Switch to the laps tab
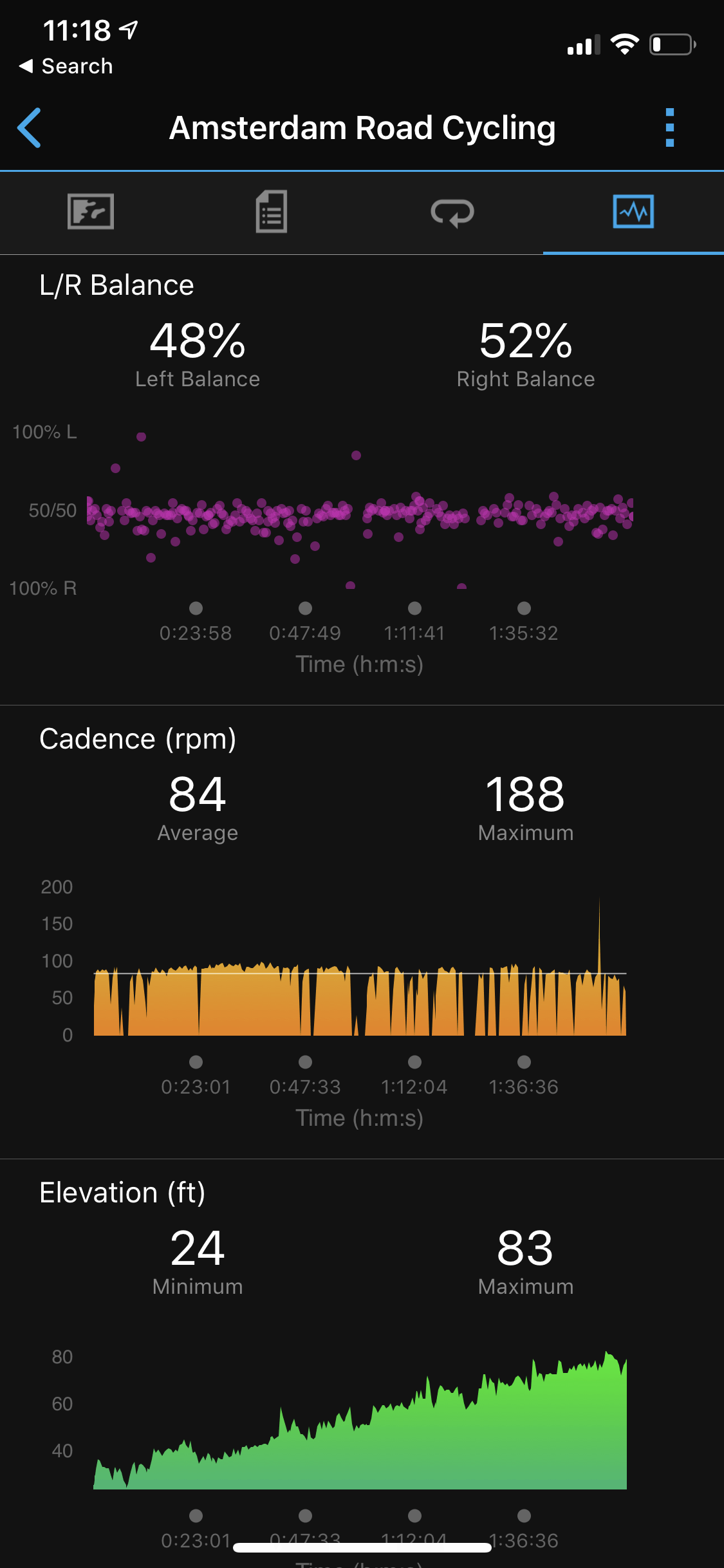Viewport: 724px width, 1568px height. (x=452, y=212)
